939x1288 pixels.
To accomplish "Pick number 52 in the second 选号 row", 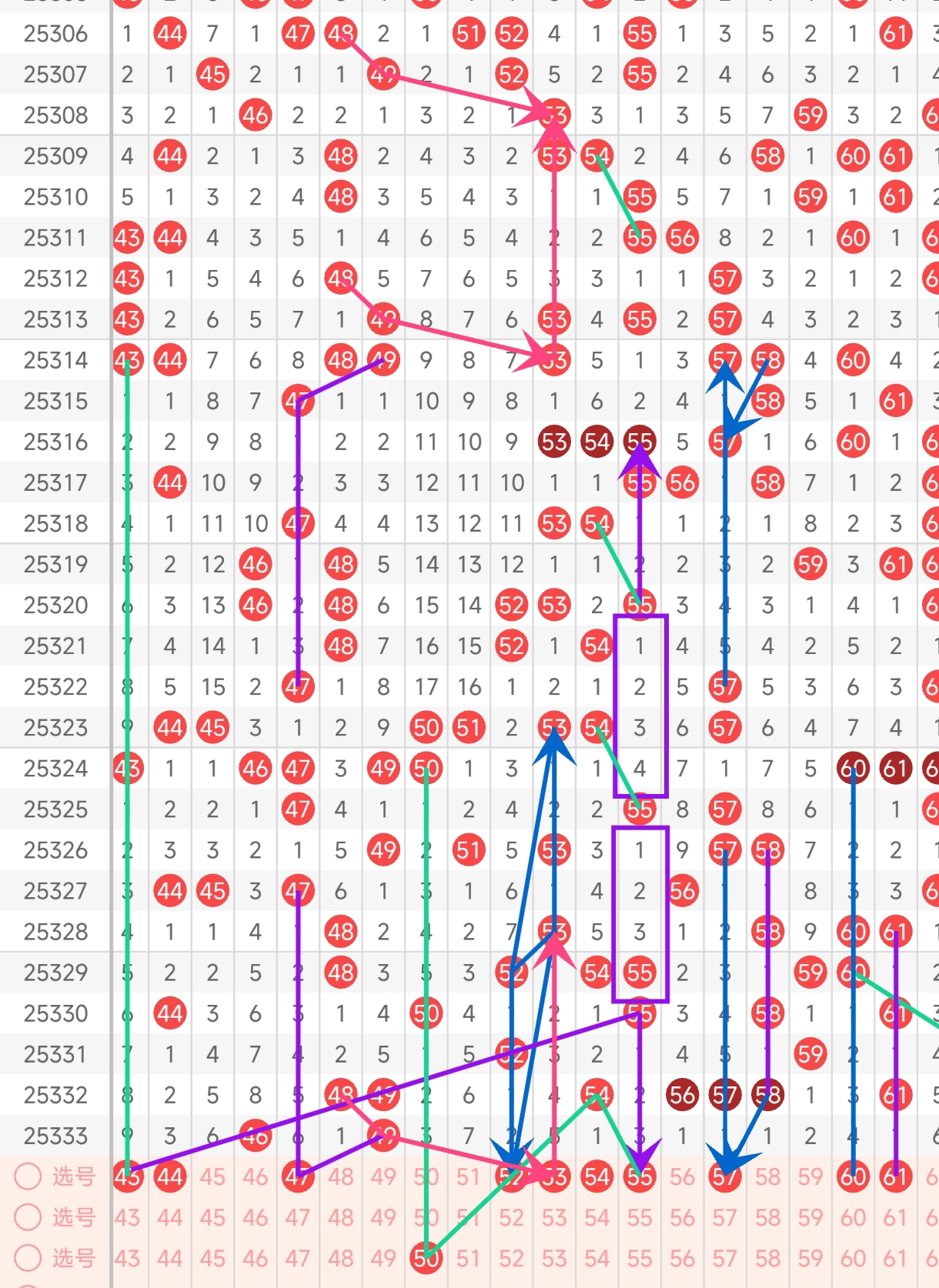I will pos(511,1217).
